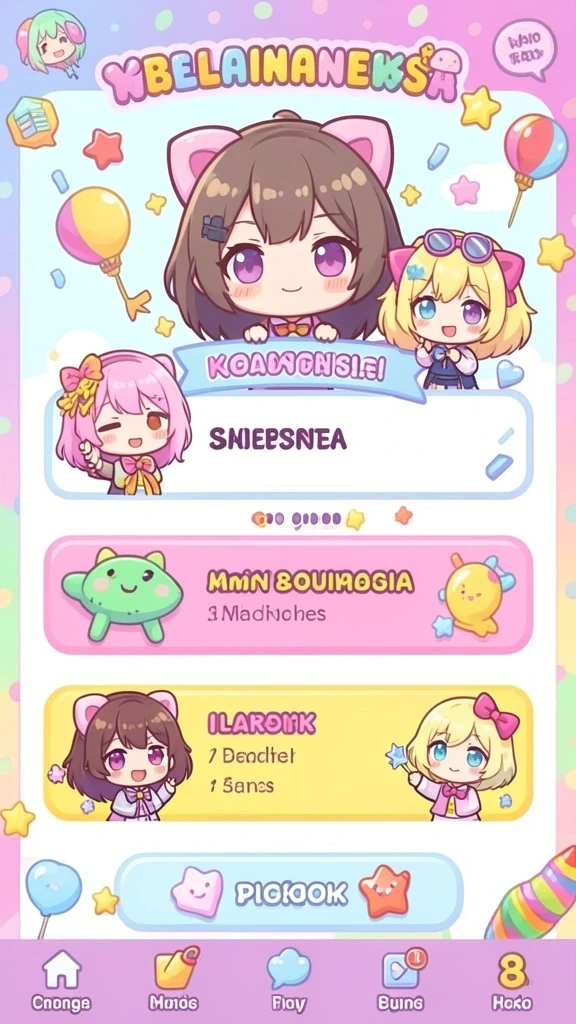Open the Hoko tab
The image size is (576, 1024).
coord(513,980)
